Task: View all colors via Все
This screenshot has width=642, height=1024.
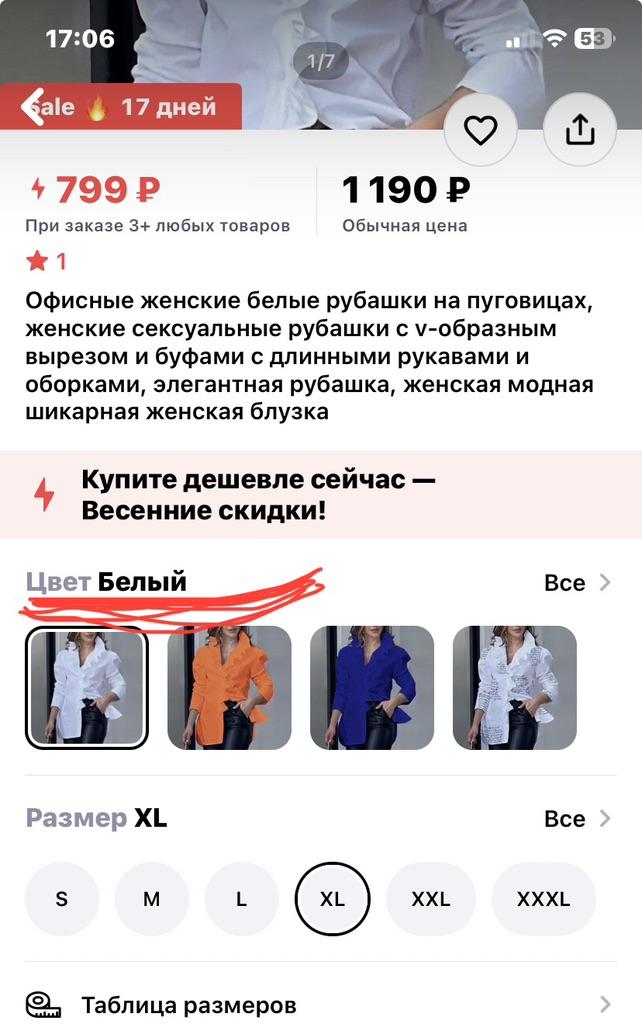Action: 577,583
